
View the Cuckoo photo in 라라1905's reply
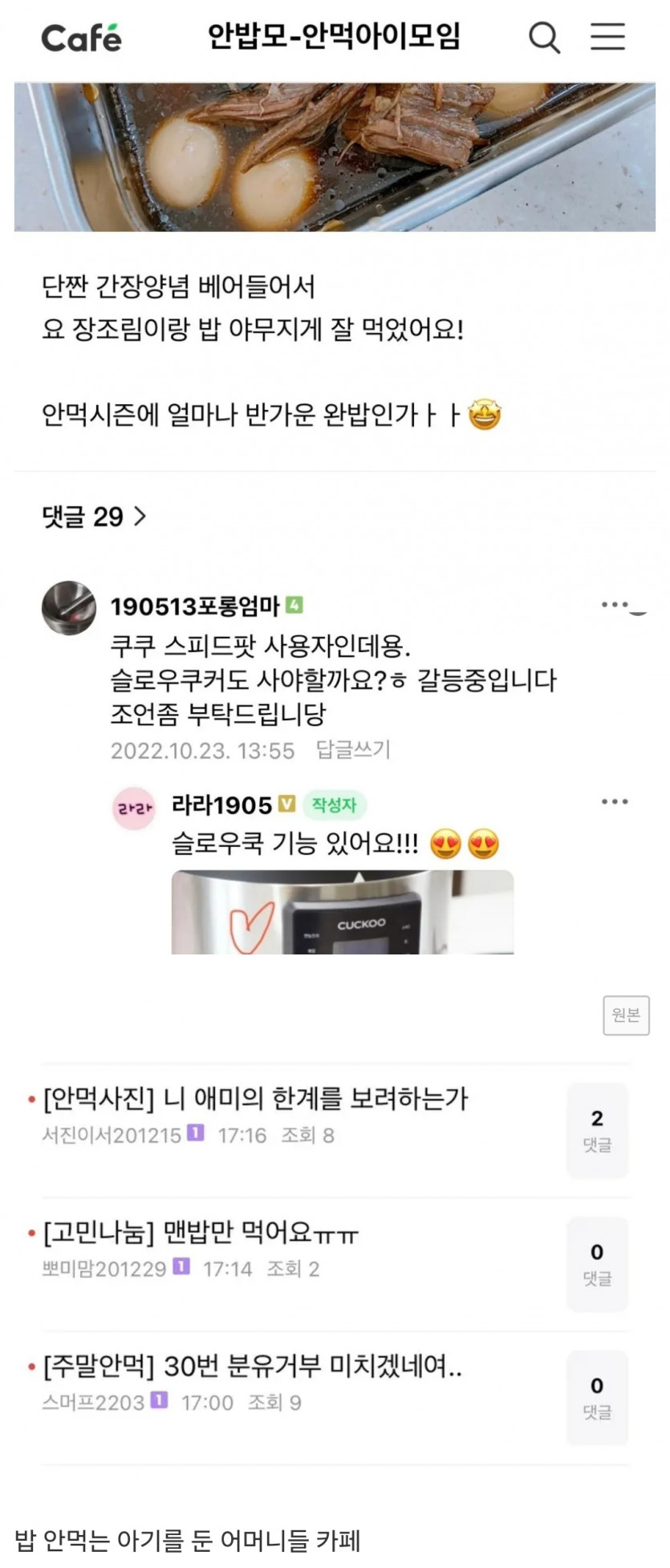(343, 912)
